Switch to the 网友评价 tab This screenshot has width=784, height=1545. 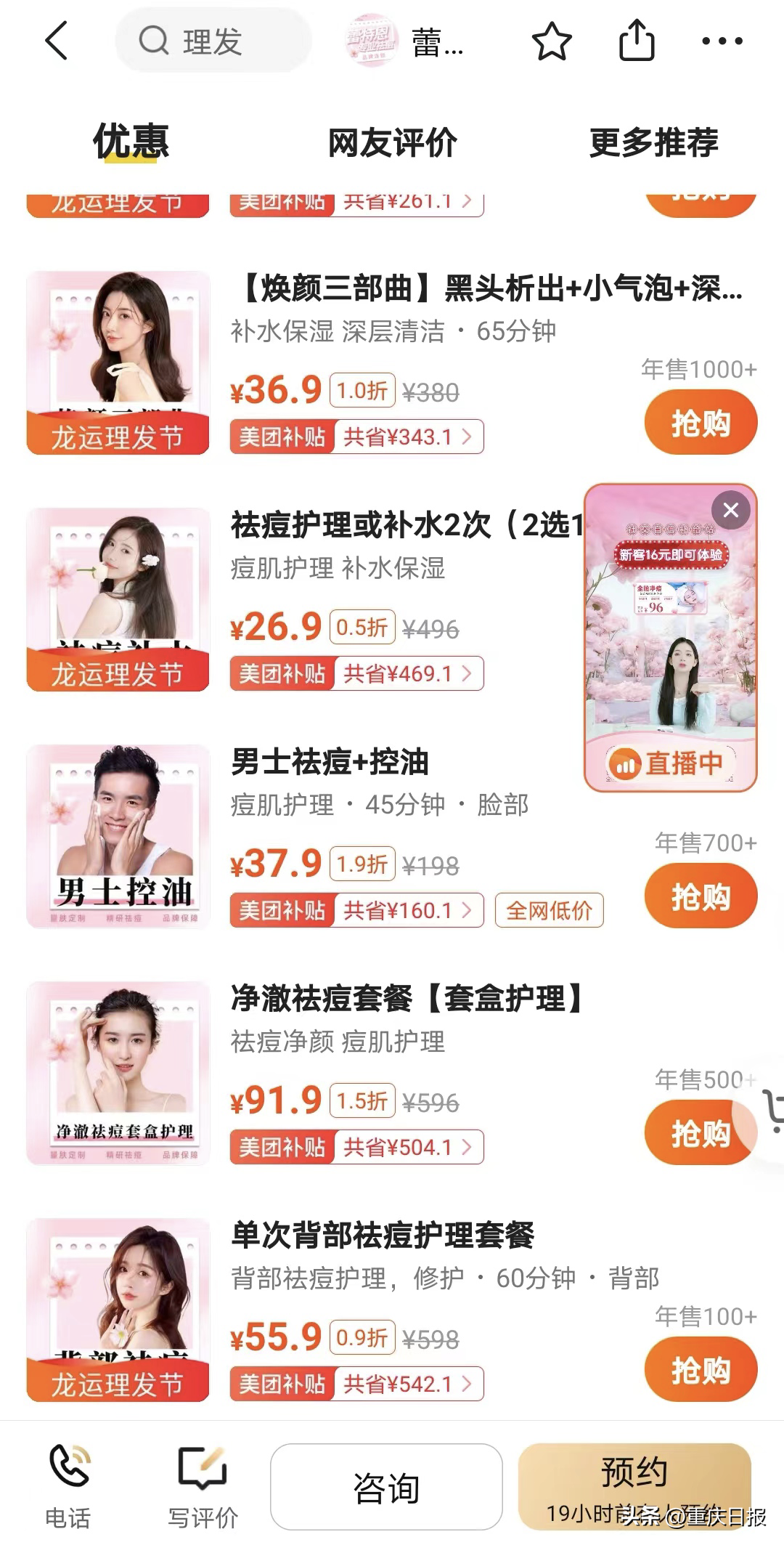click(392, 142)
